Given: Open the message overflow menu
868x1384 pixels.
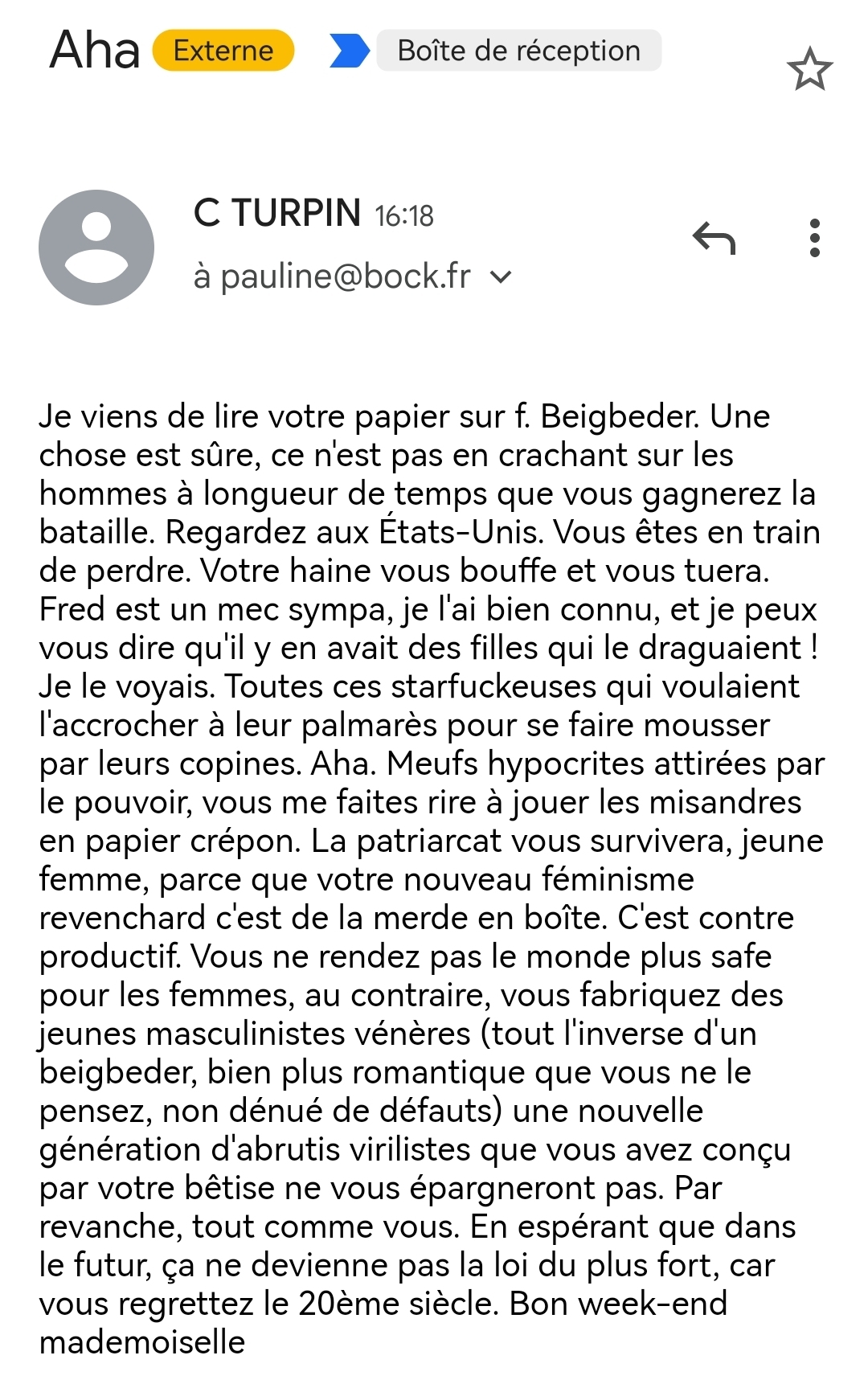Looking at the screenshot, I should click(814, 238).
